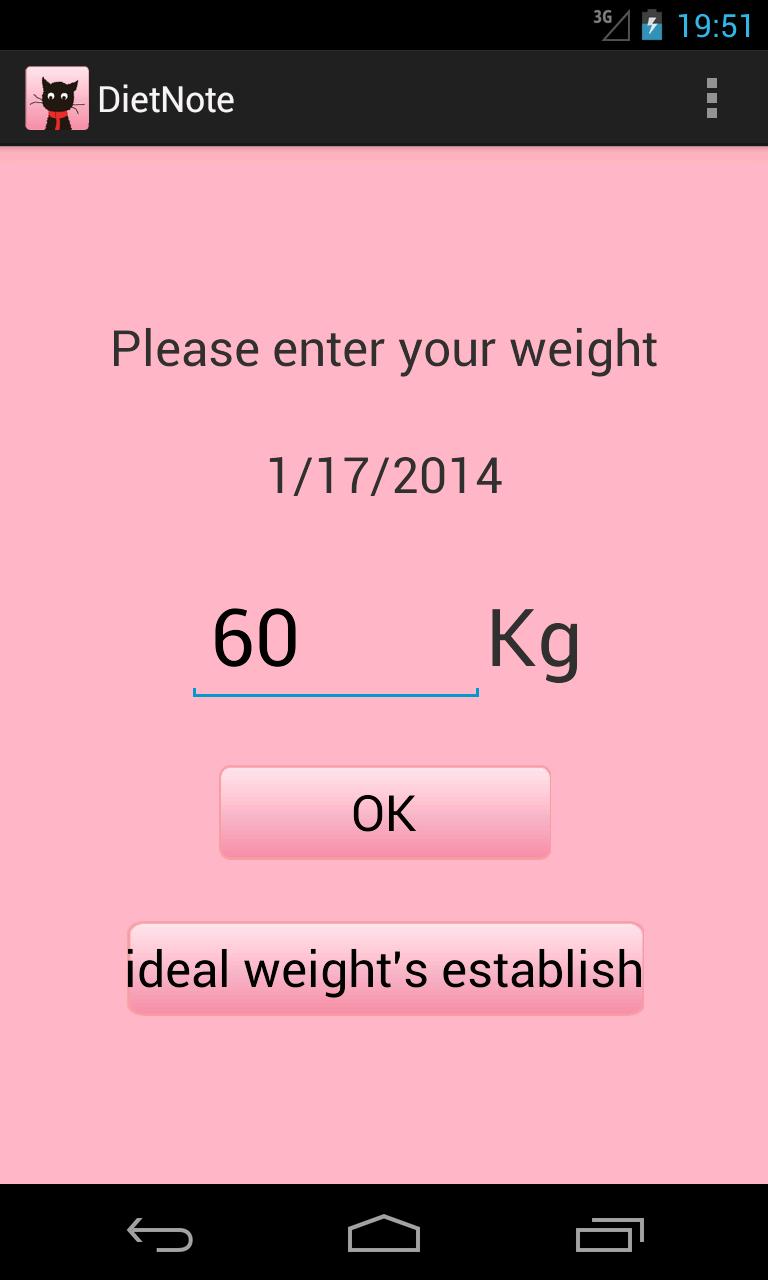The image size is (768, 1280).
Task: Open the overflow menu in the action bar
Action: pyautogui.click(x=712, y=97)
